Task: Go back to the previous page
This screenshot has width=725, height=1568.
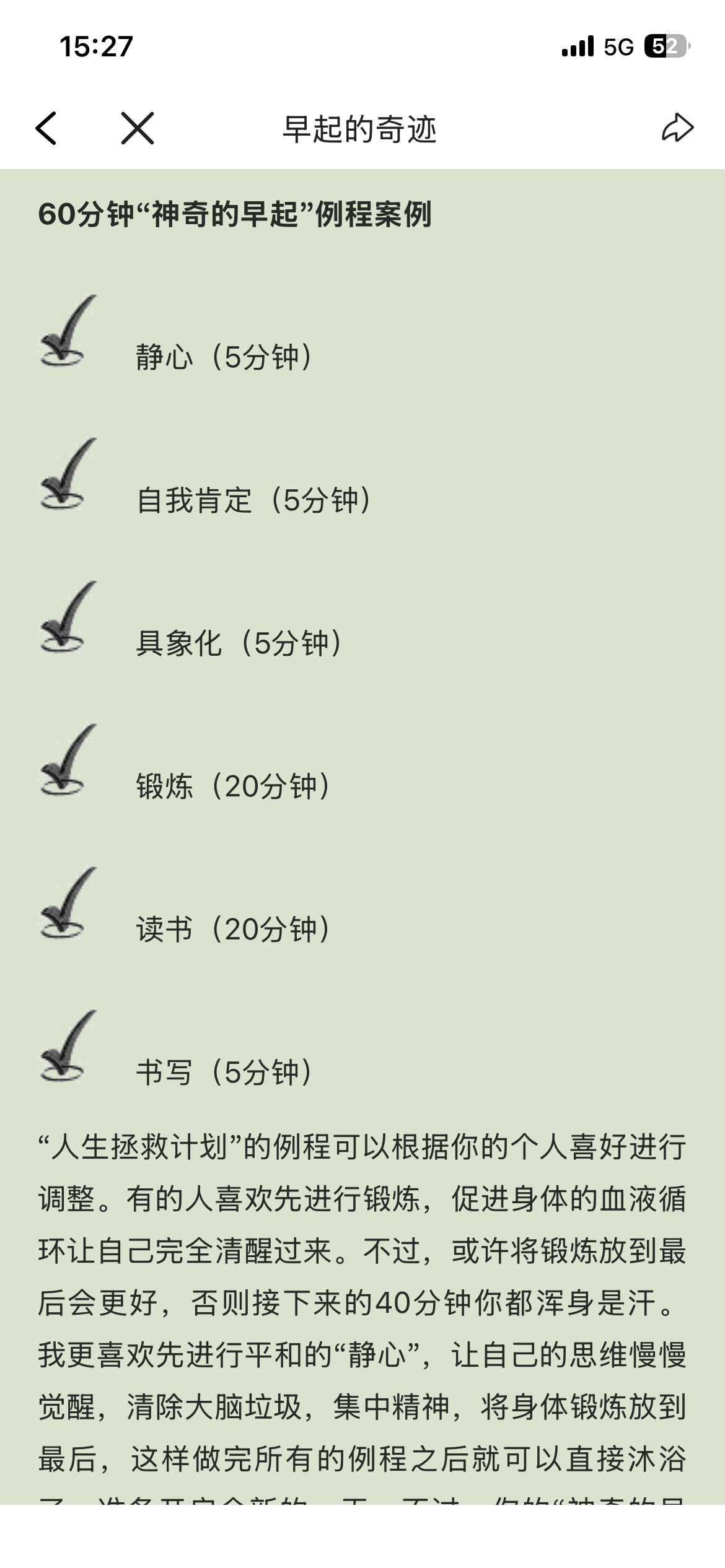Action: point(46,129)
